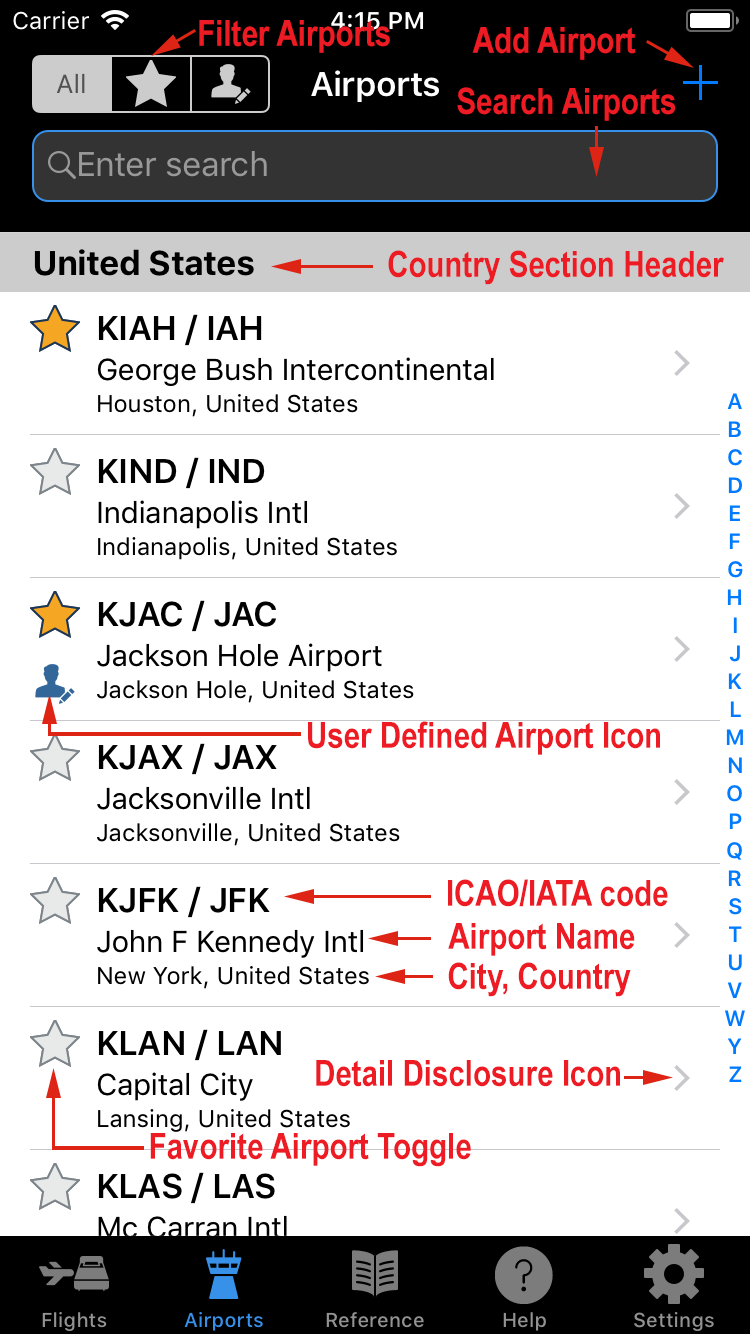Unfavorite the KIAH / IAH star
The image size is (750, 1334).
coord(54,329)
